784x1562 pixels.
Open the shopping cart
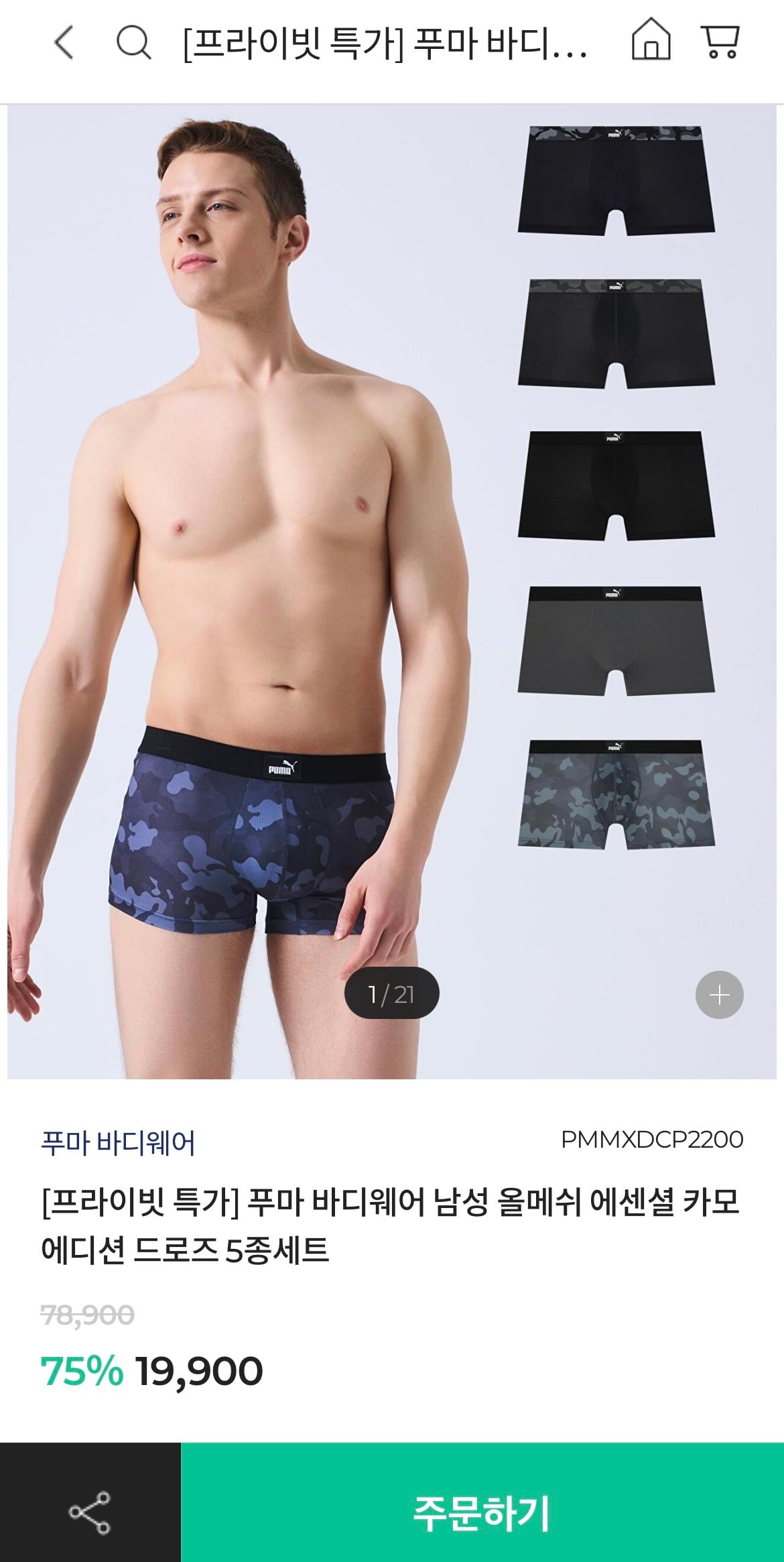tap(721, 42)
